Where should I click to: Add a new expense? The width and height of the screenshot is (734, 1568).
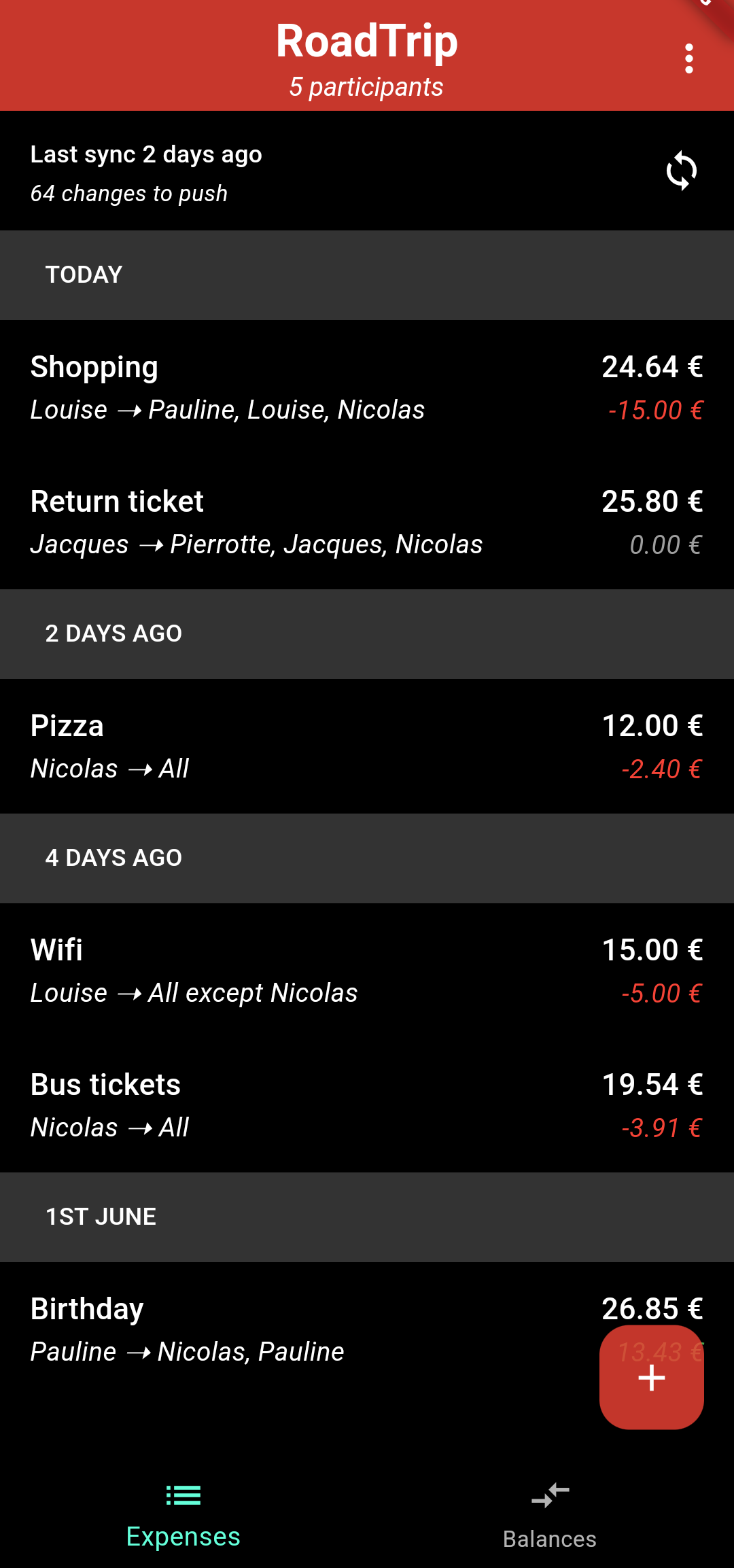(x=651, y=1378)
